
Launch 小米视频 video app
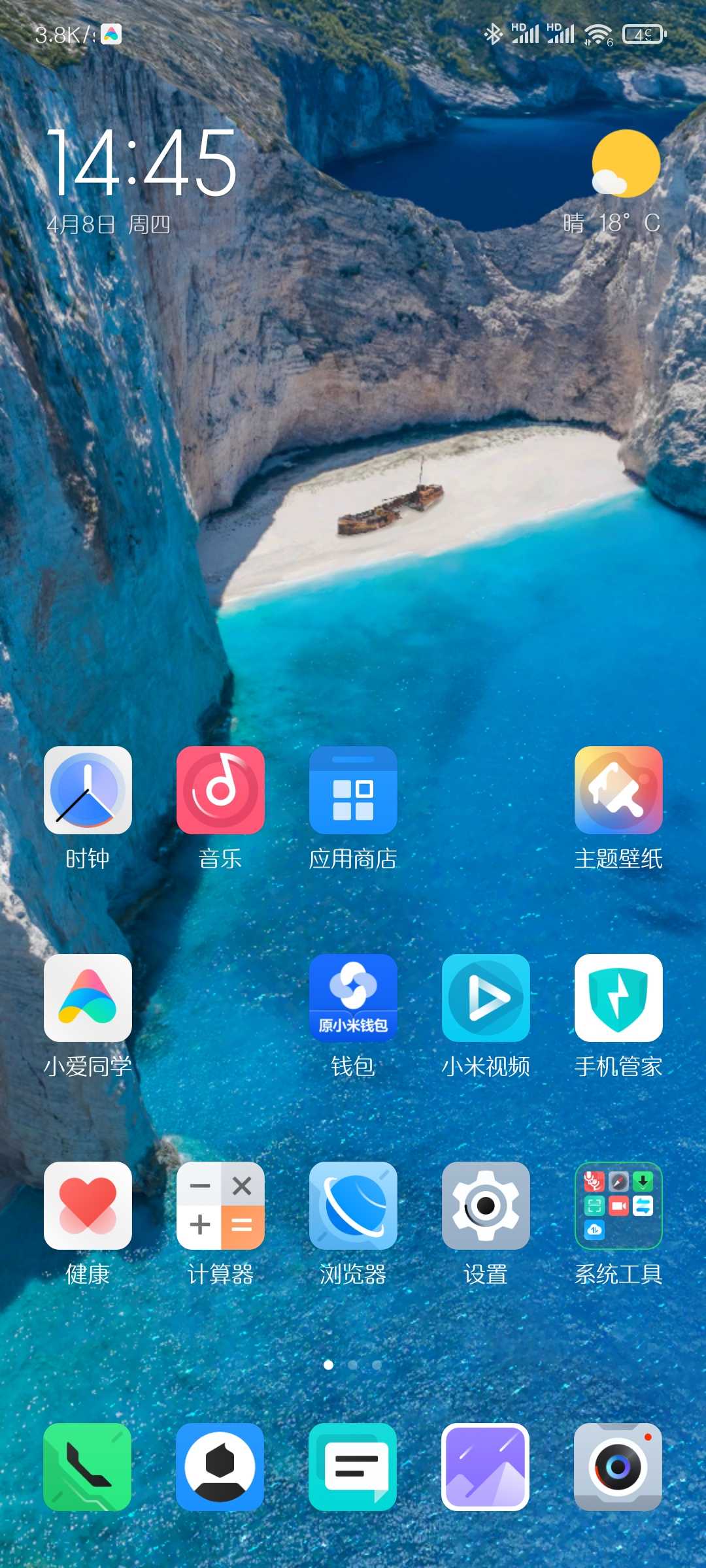tap(486, 998)
